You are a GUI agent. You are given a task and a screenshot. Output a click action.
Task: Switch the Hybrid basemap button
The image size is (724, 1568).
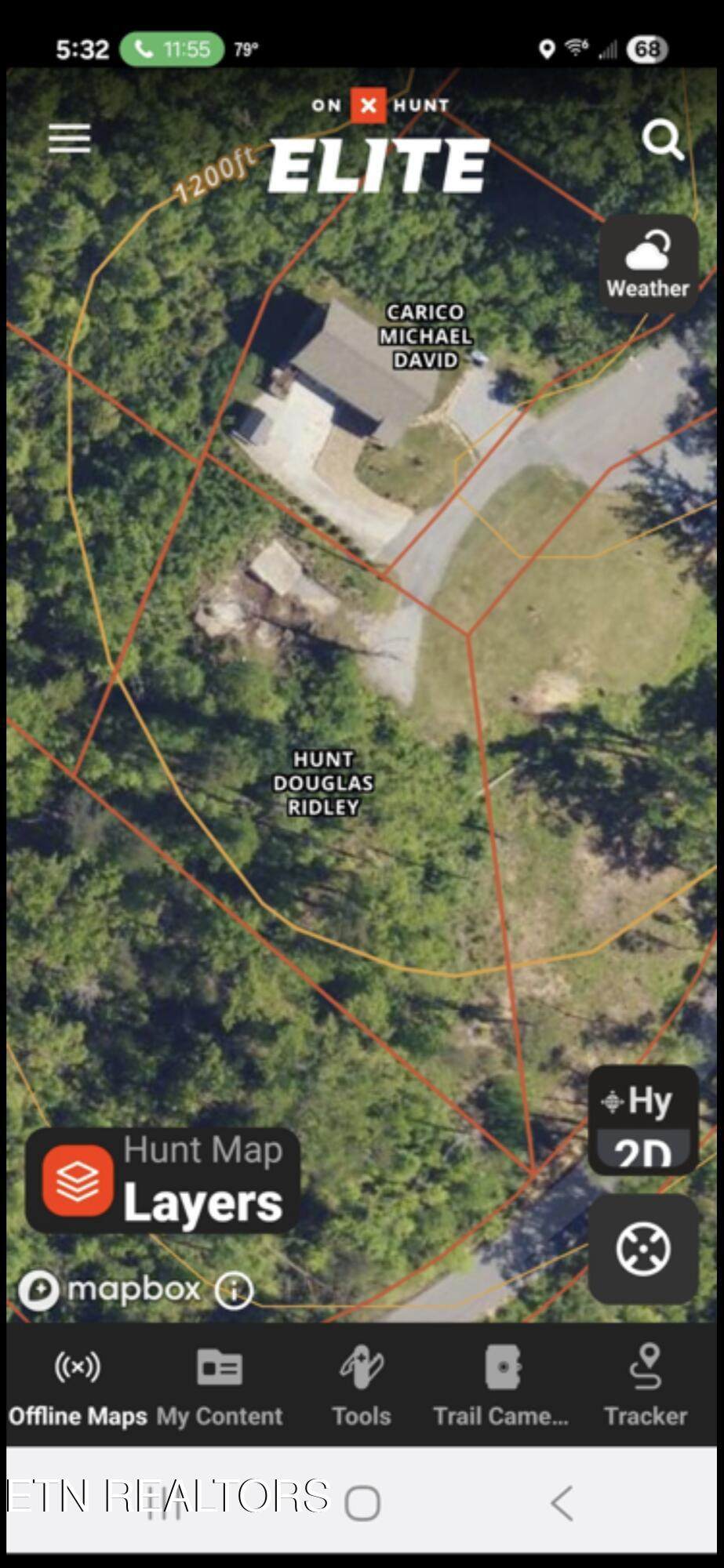tap(643, 1100)
